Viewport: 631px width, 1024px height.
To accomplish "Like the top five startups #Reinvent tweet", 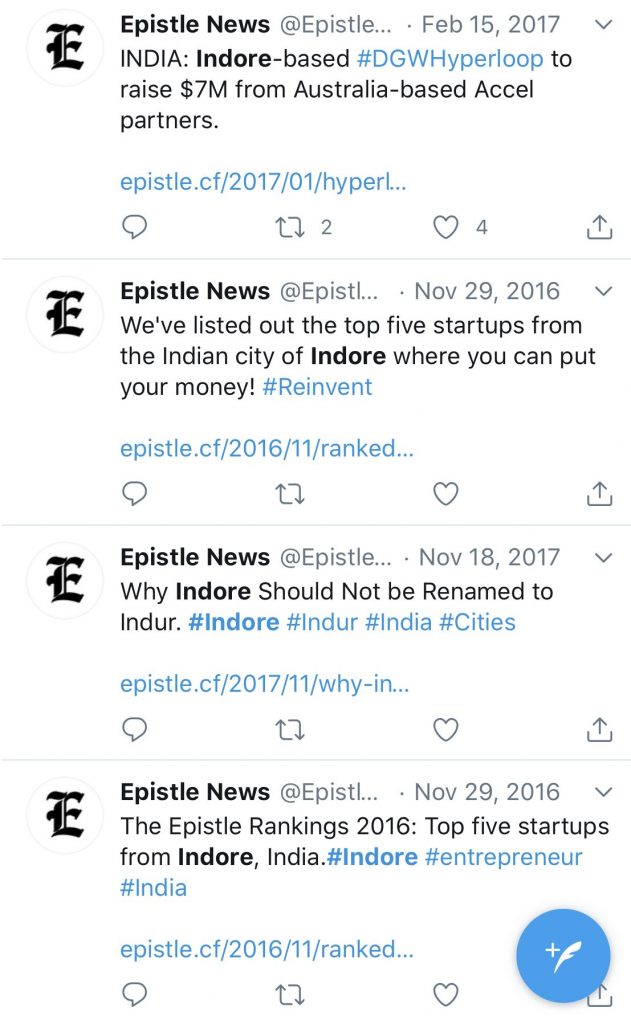I will coord(446,494).
